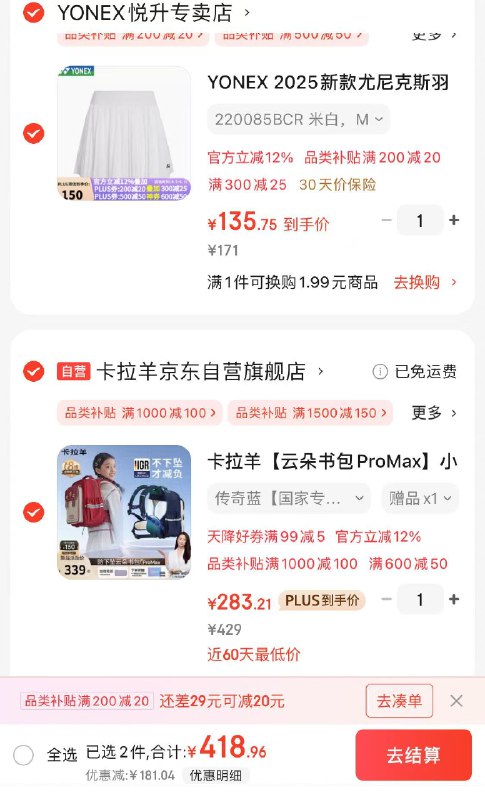Tap 去凑单 to add more items
This screenshot has height=800, width=485.
click(399, 701)
